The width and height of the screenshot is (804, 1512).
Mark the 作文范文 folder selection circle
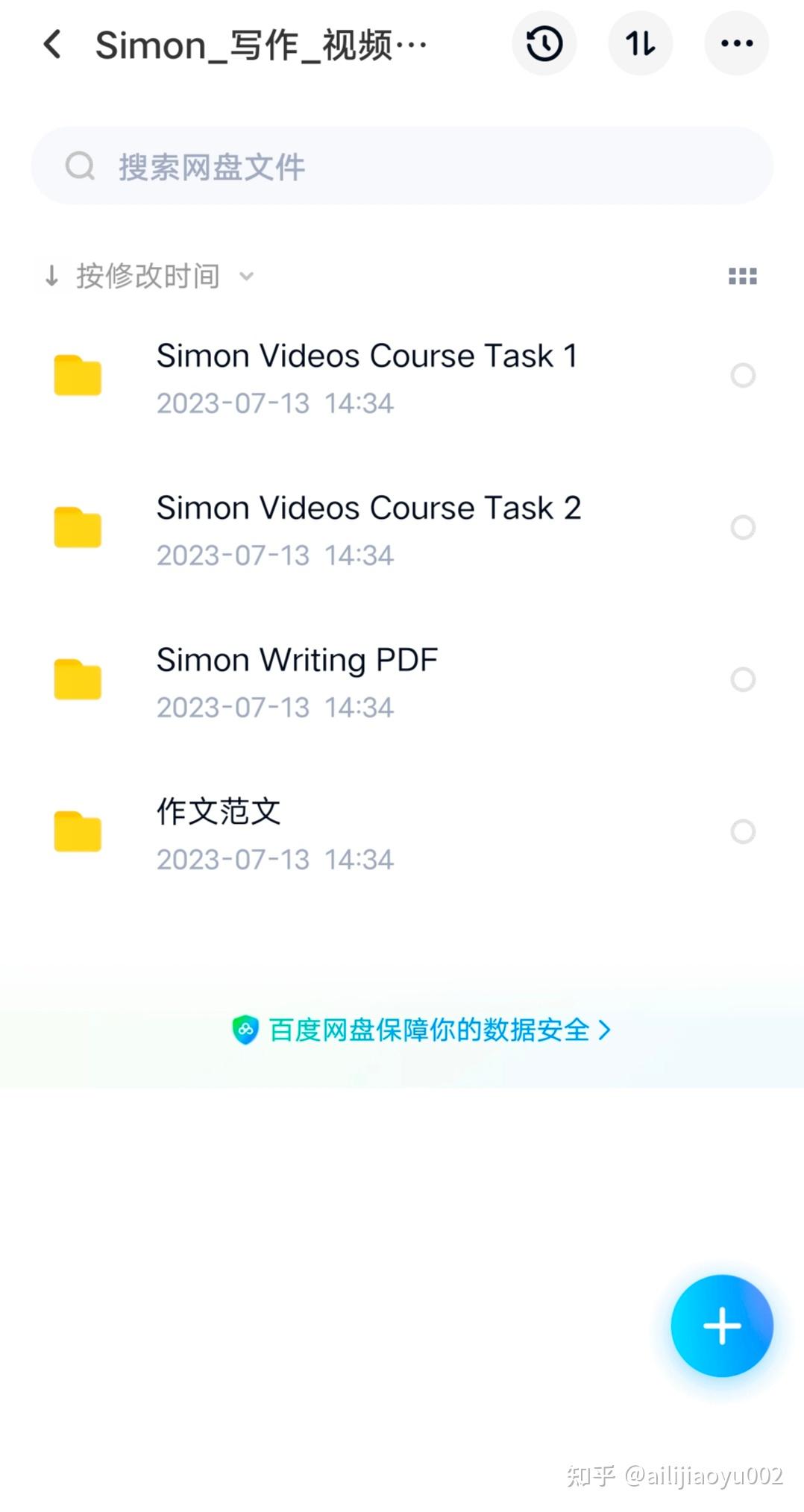(744, 831)
